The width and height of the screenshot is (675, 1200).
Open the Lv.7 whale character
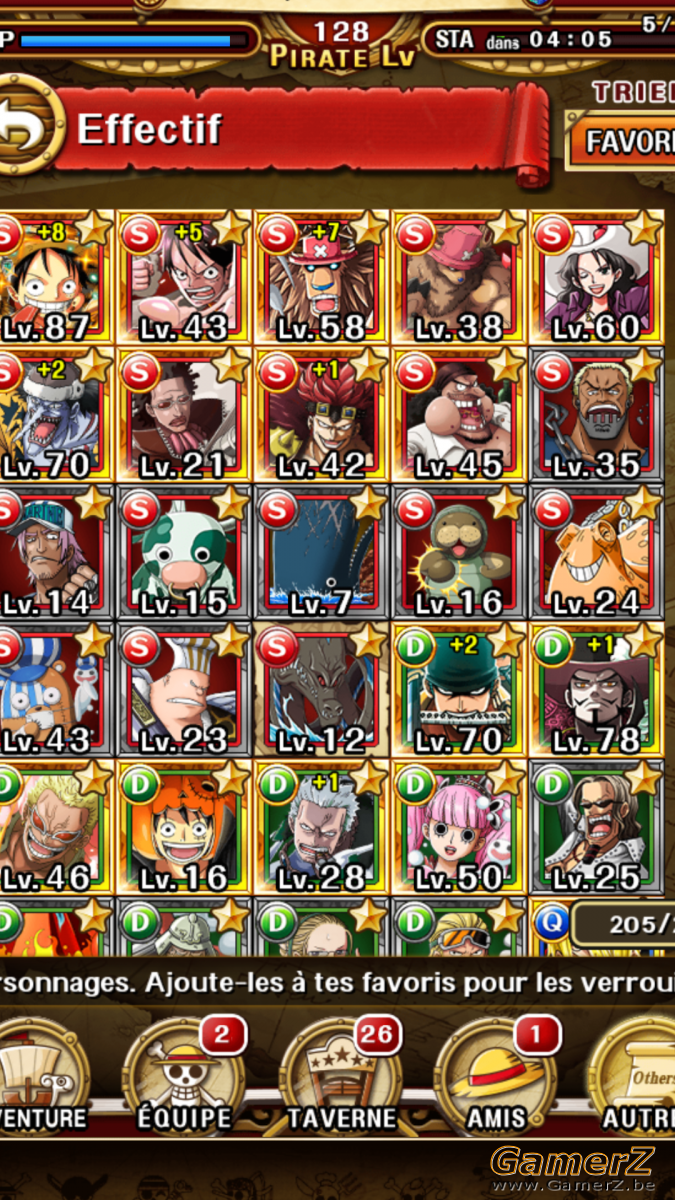click(320, 553)
